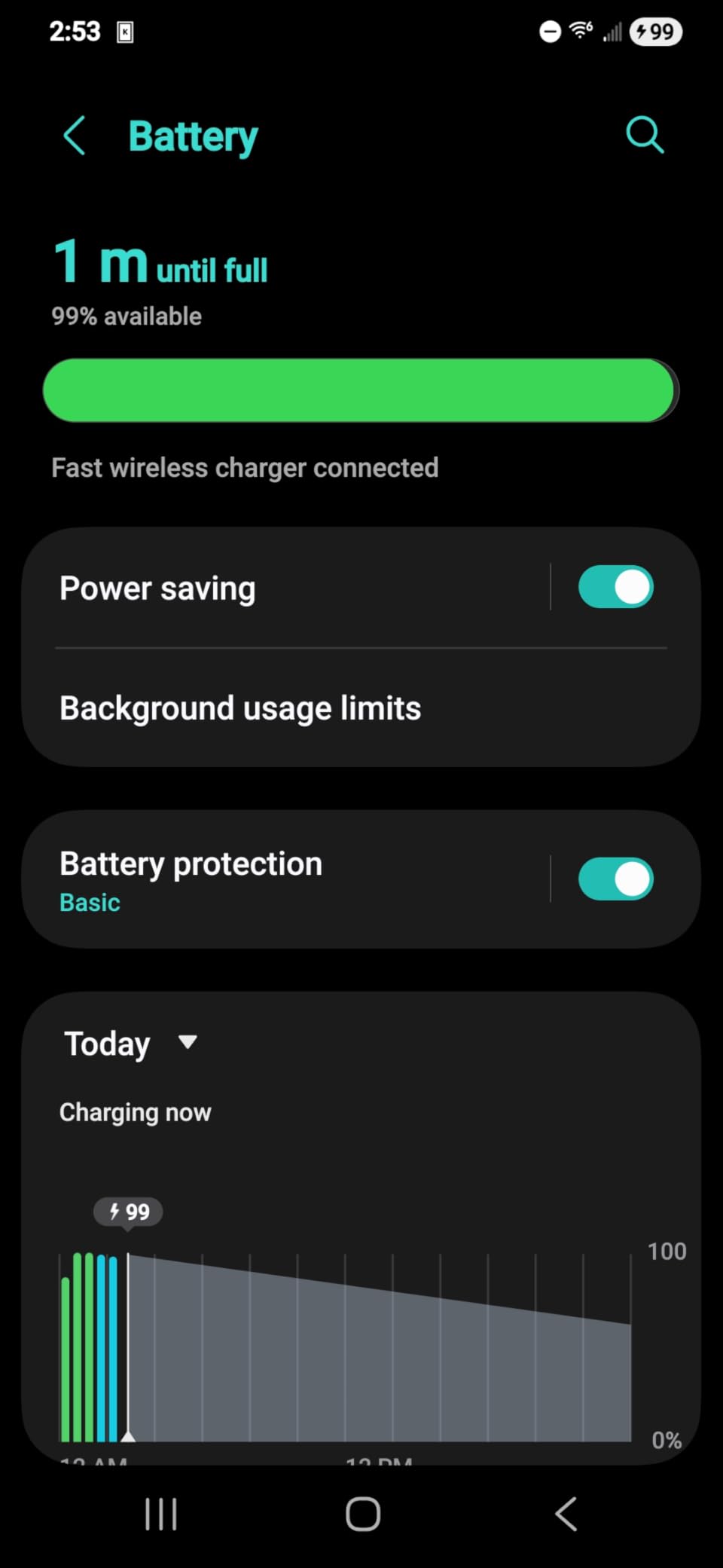Tap the Back navigation button
Image resolution: width=723 pixels, height=1568 pixels.
(565, 1515)
